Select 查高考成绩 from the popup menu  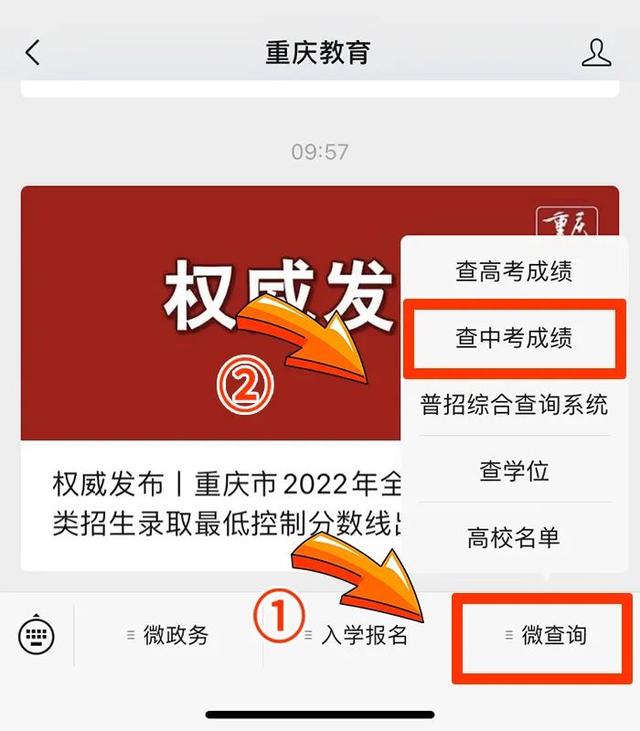(514, 272)
